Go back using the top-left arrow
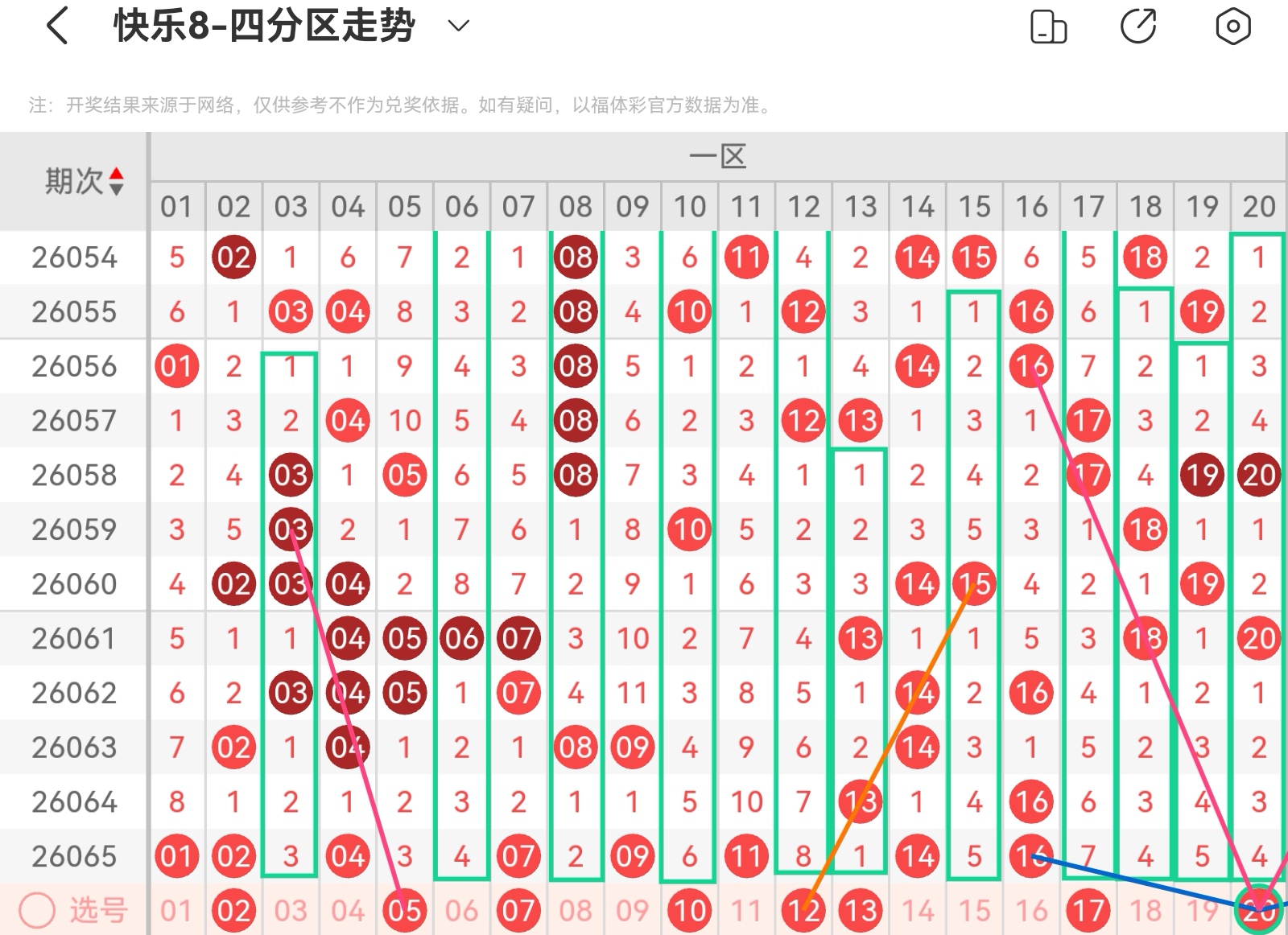 (57, 27)
